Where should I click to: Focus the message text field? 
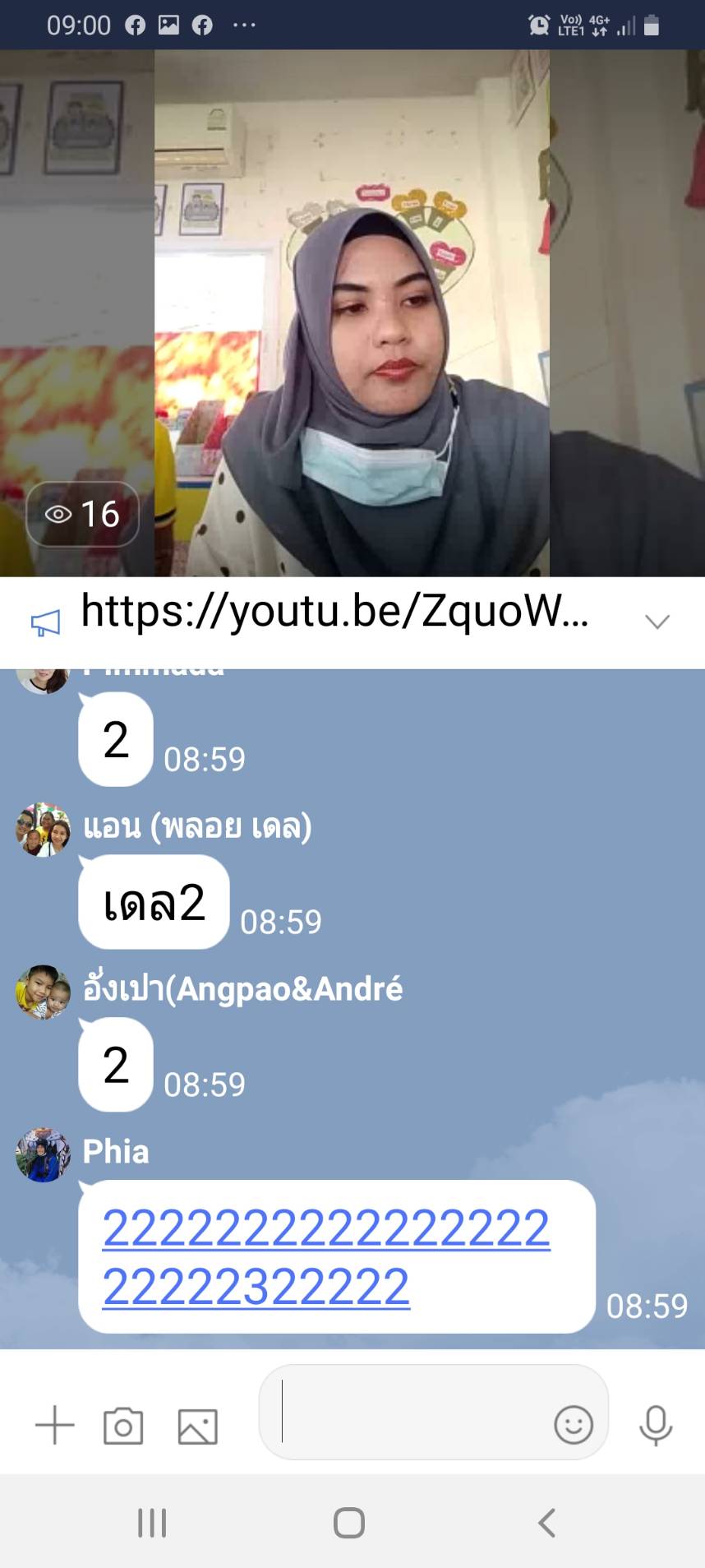411,1413
